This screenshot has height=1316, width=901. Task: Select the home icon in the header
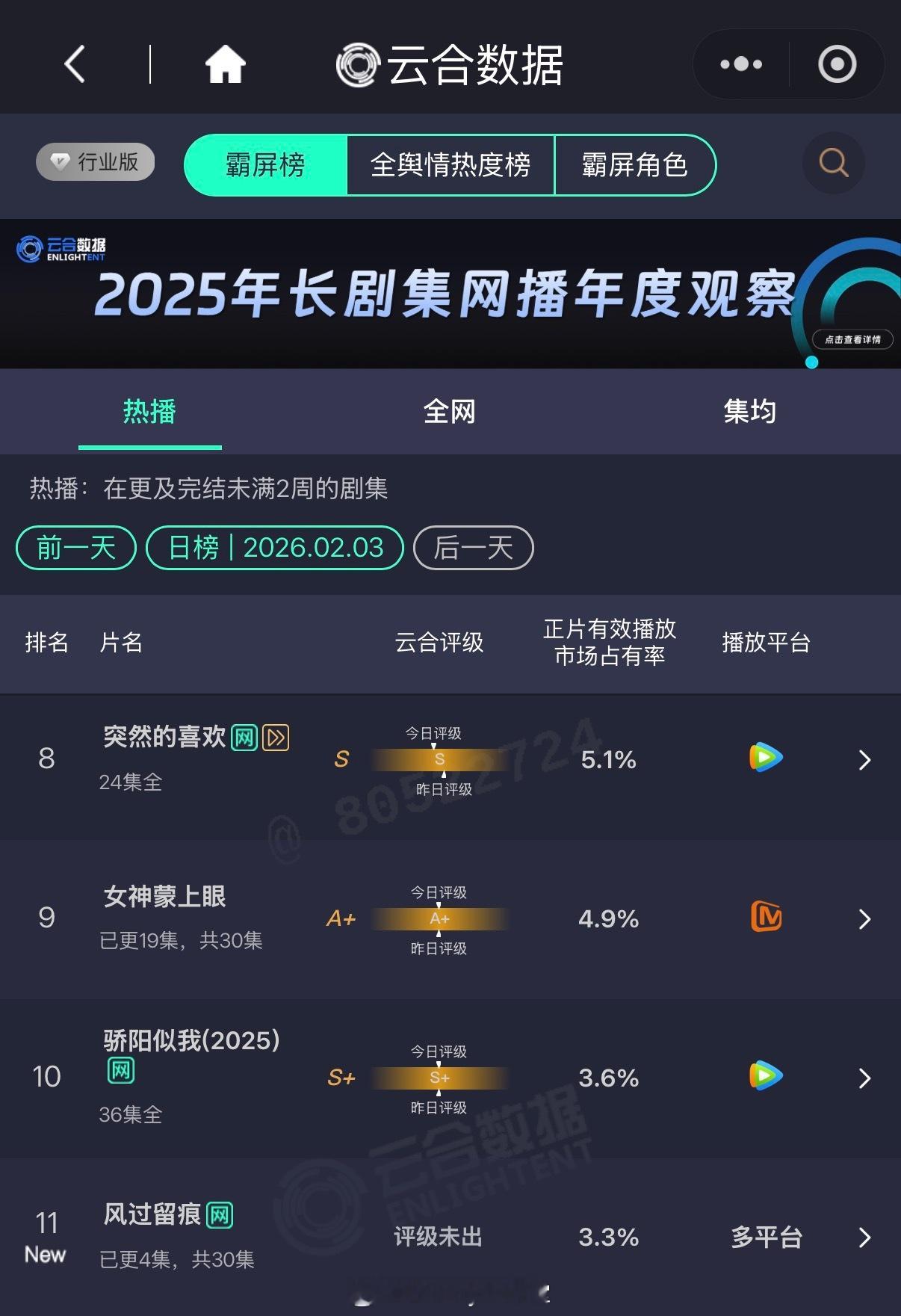tap(225, 64)
